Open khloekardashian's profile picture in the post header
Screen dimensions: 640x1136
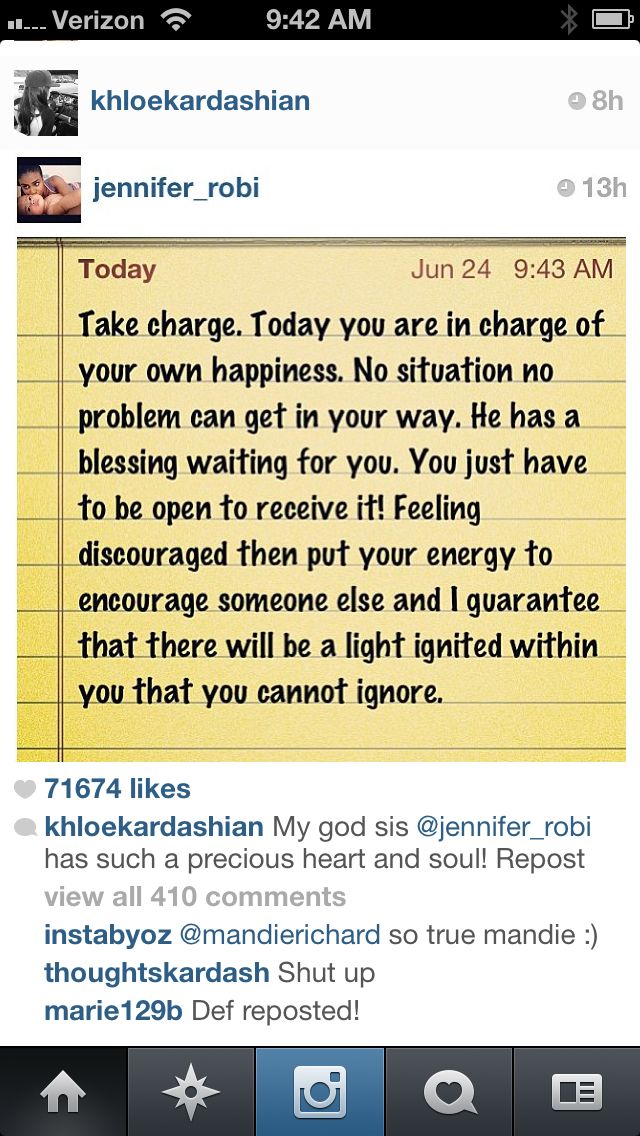coord(46,102)
